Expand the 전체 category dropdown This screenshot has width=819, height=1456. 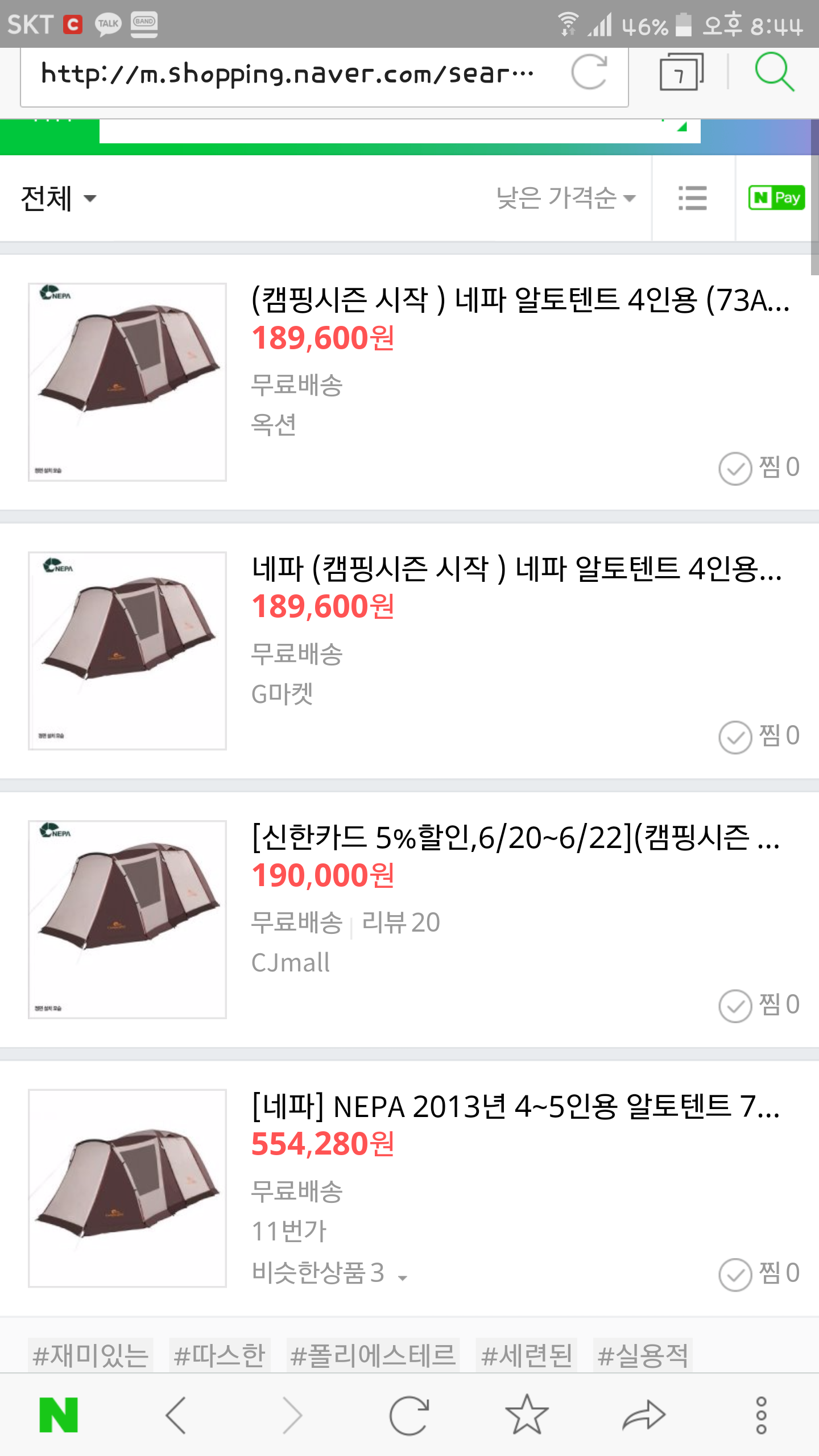[x=58, y=198]
